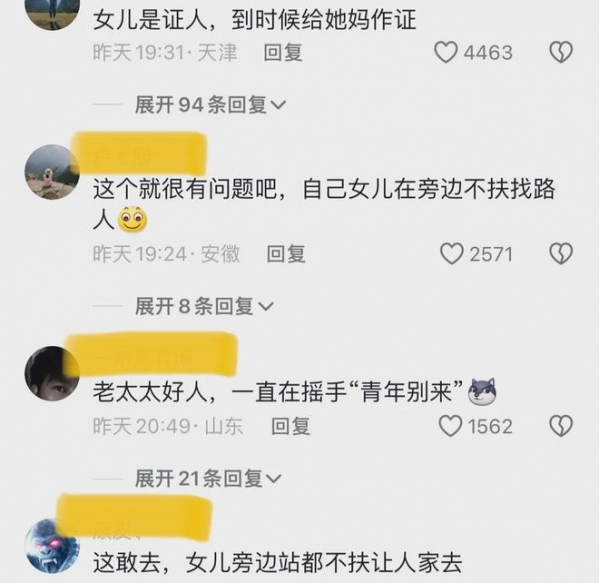Image resolution: width=600 pixels, height=583 pixels.
Task: Reply to the comment from 安徽
Action: click(286, 254)
